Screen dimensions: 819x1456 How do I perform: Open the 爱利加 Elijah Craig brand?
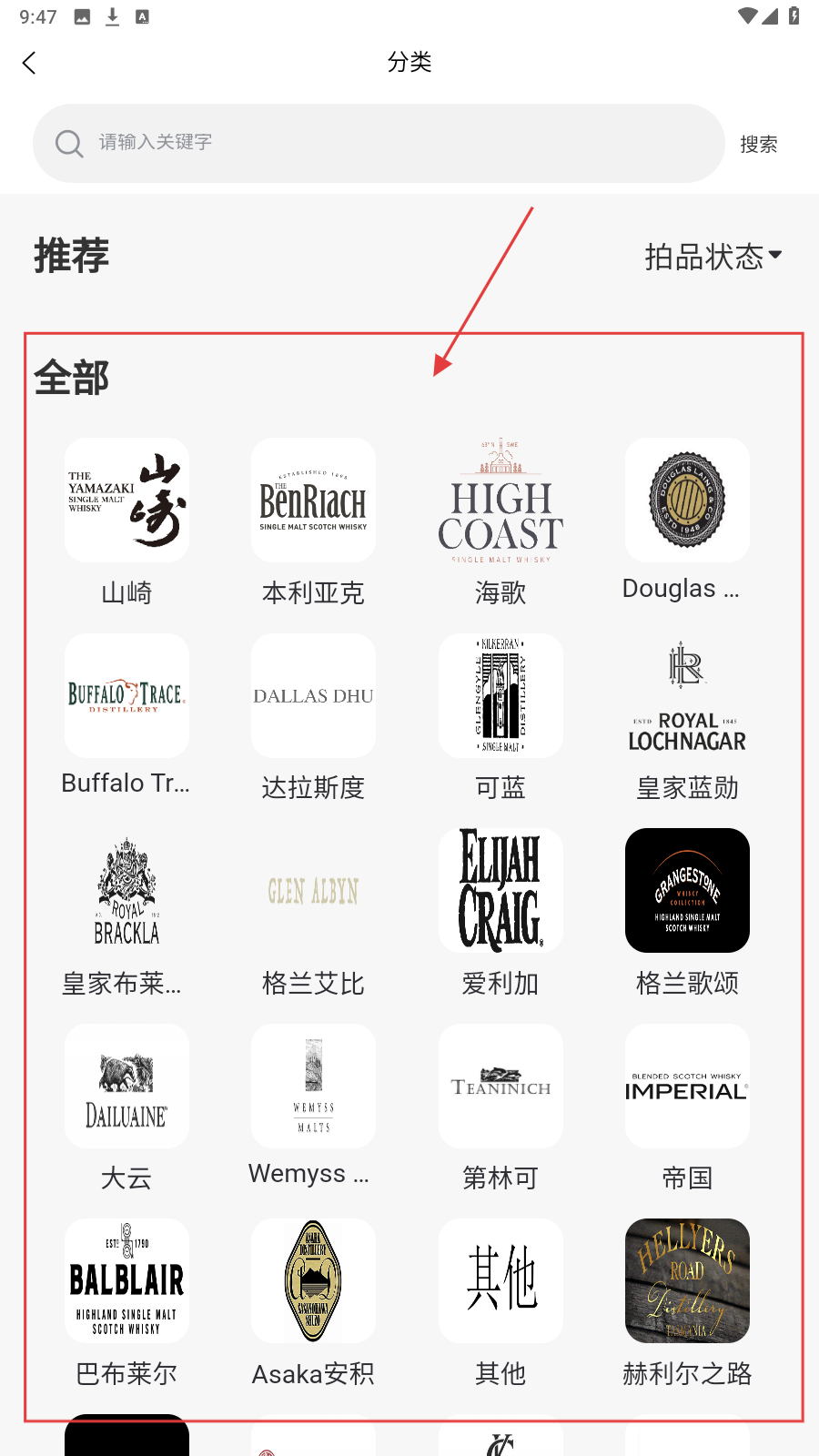tap(500, 891)
